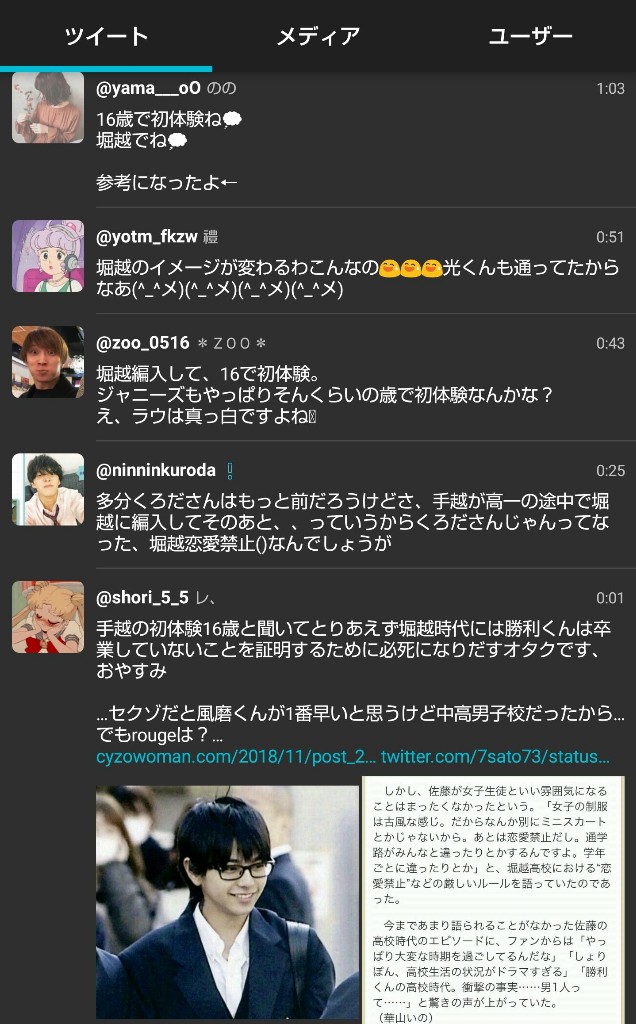
Task: Enlarge the article text screenshot image
Action: click(494, 897)
